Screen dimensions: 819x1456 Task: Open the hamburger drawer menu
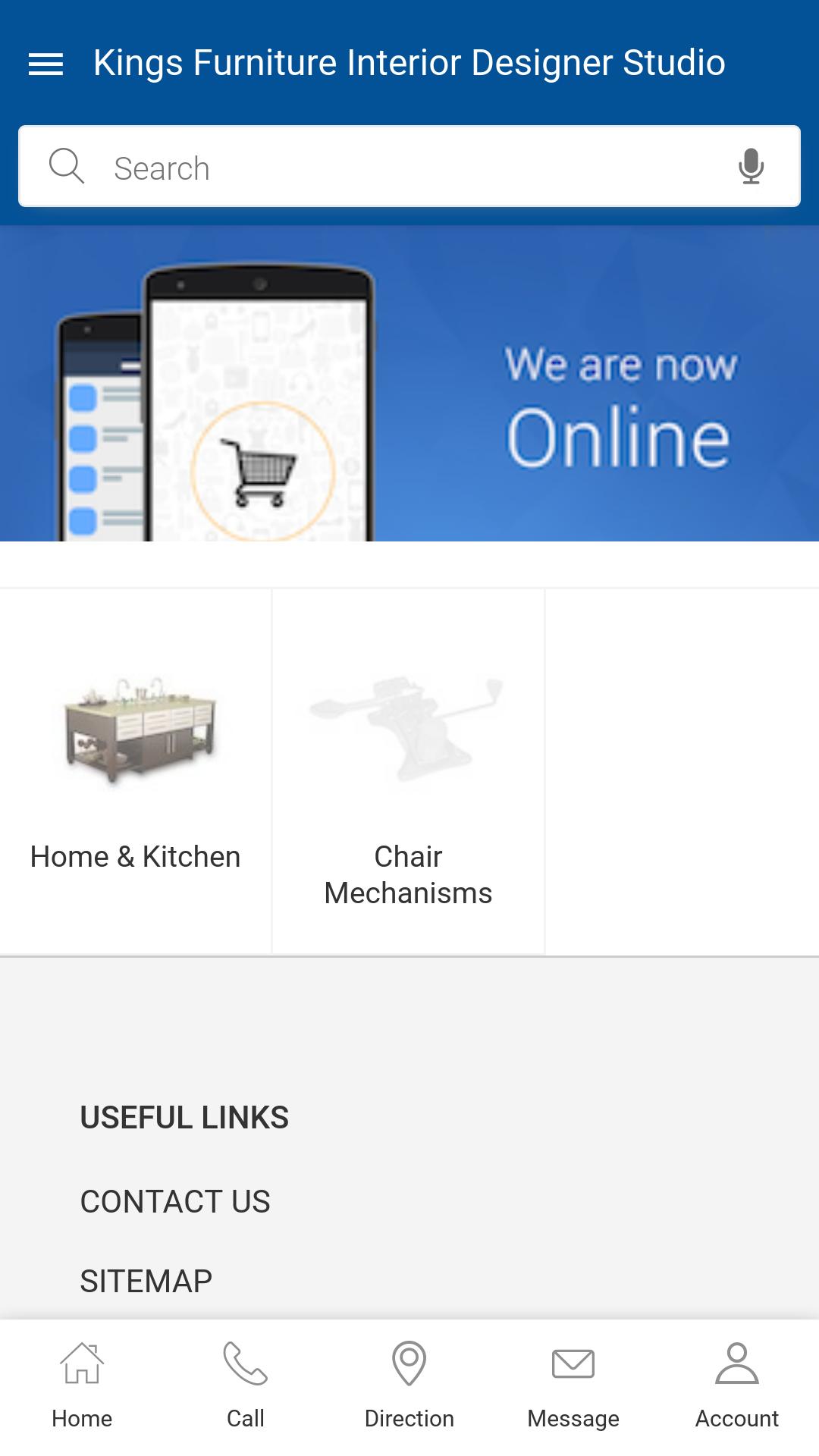point(45,64)
